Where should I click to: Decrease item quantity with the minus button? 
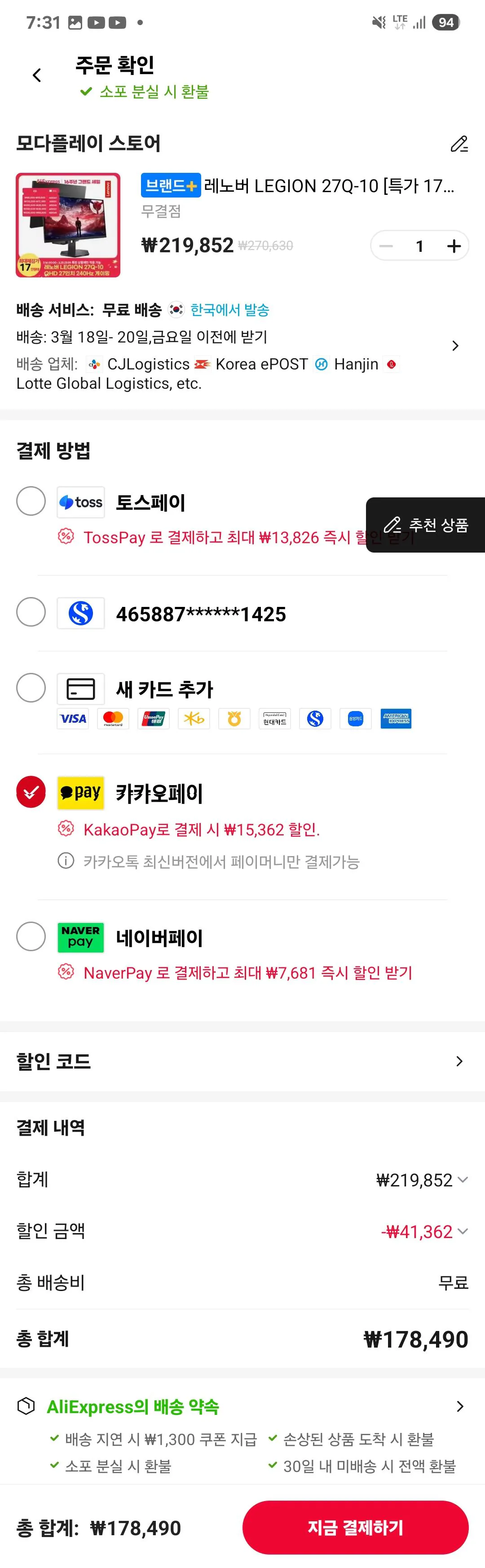point(386,246)
